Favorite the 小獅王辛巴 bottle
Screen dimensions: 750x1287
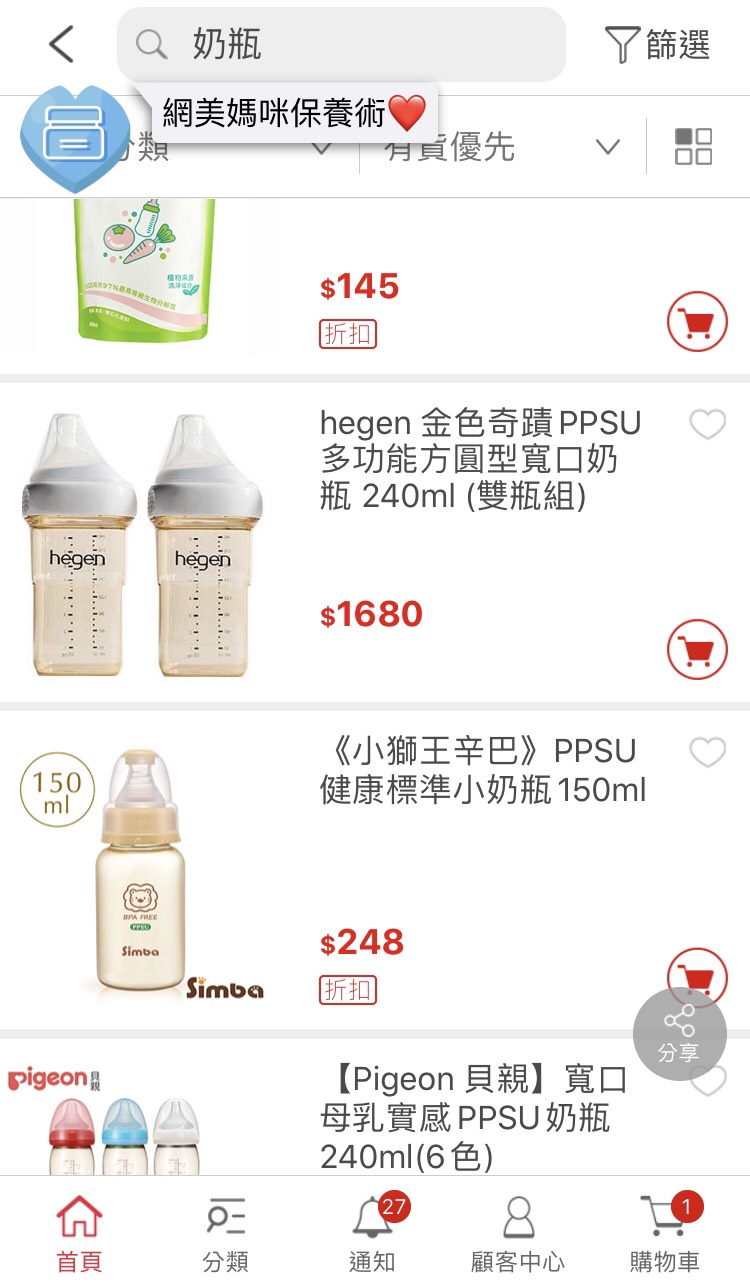tap(708, 752)
